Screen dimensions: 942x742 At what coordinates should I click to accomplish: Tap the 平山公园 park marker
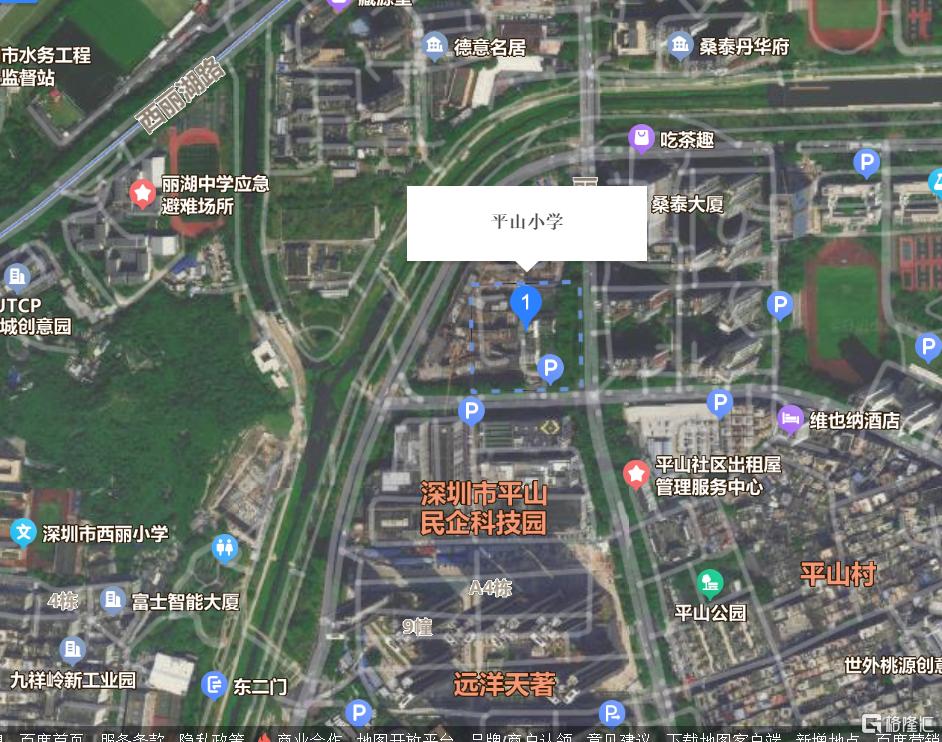[710, 583]
